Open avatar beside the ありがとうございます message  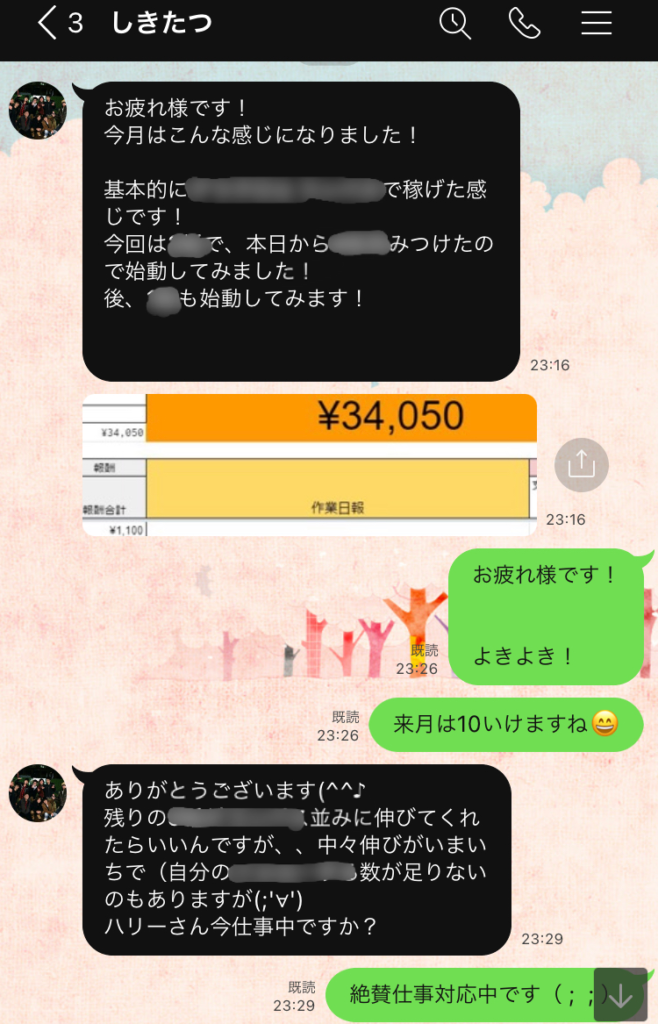pos(37,793)
